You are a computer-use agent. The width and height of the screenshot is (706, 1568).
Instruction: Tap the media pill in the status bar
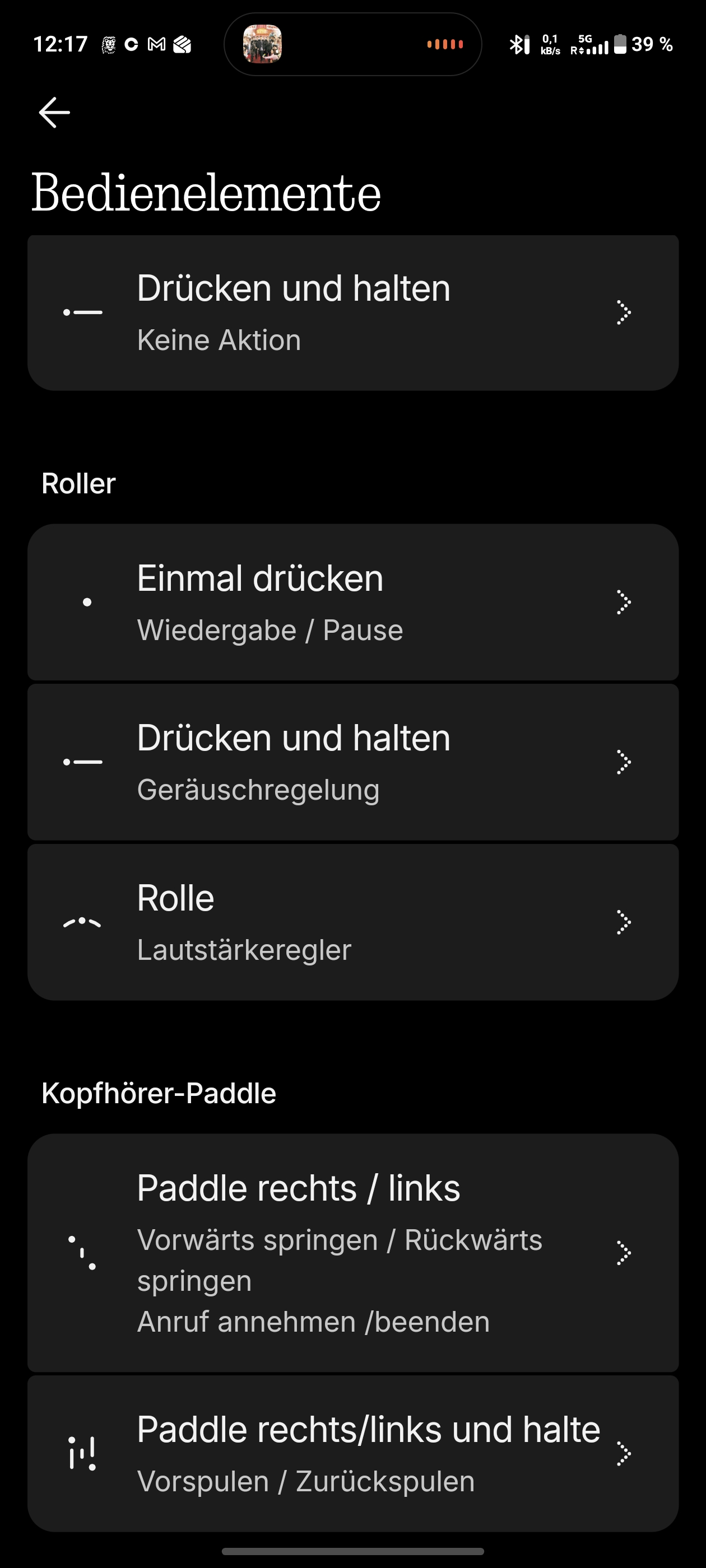352,44
